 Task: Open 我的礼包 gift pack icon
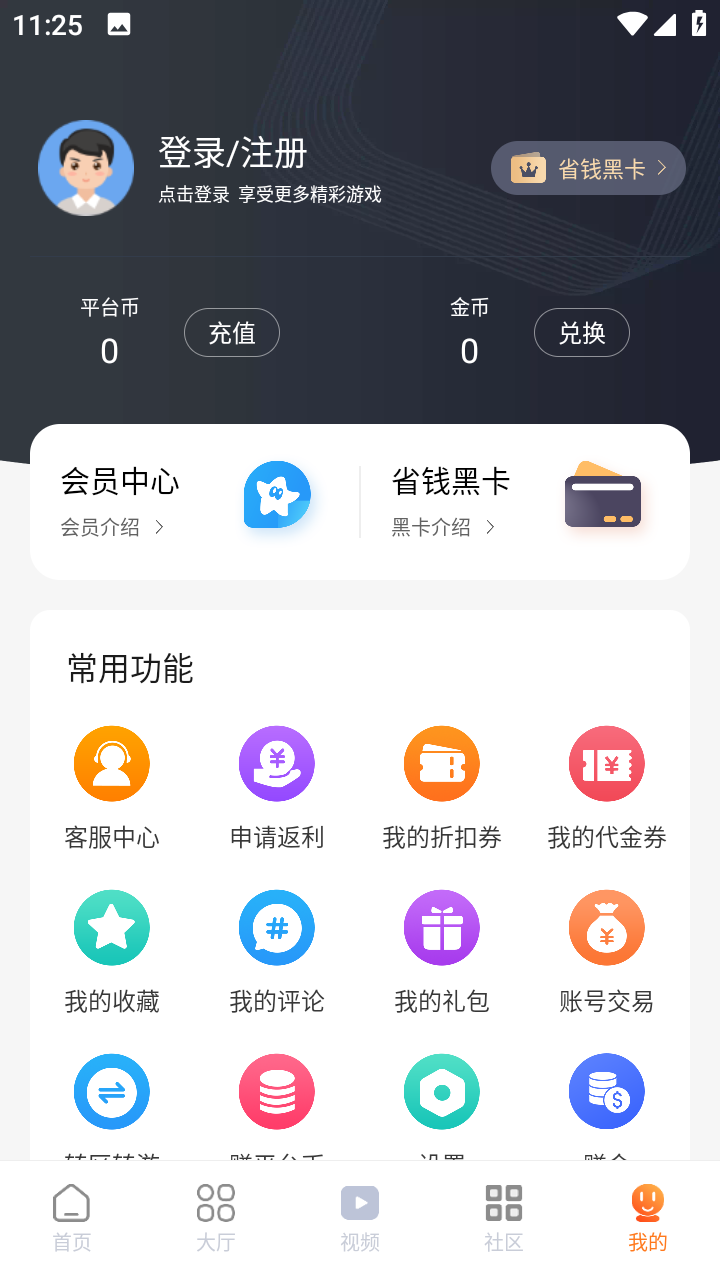tap(441, 927)
